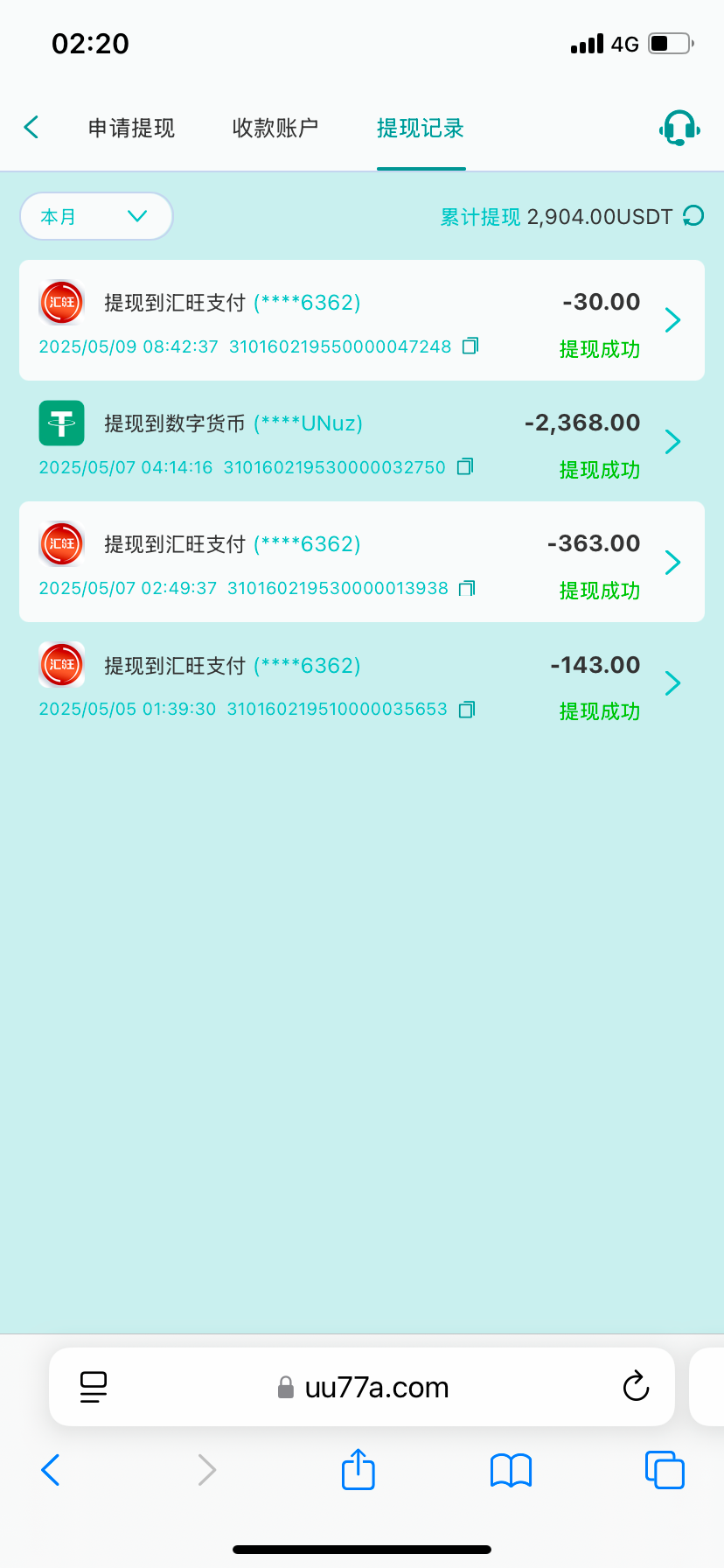
Task: Open the Safari bookmarks
Action: tap(512, 1470)
